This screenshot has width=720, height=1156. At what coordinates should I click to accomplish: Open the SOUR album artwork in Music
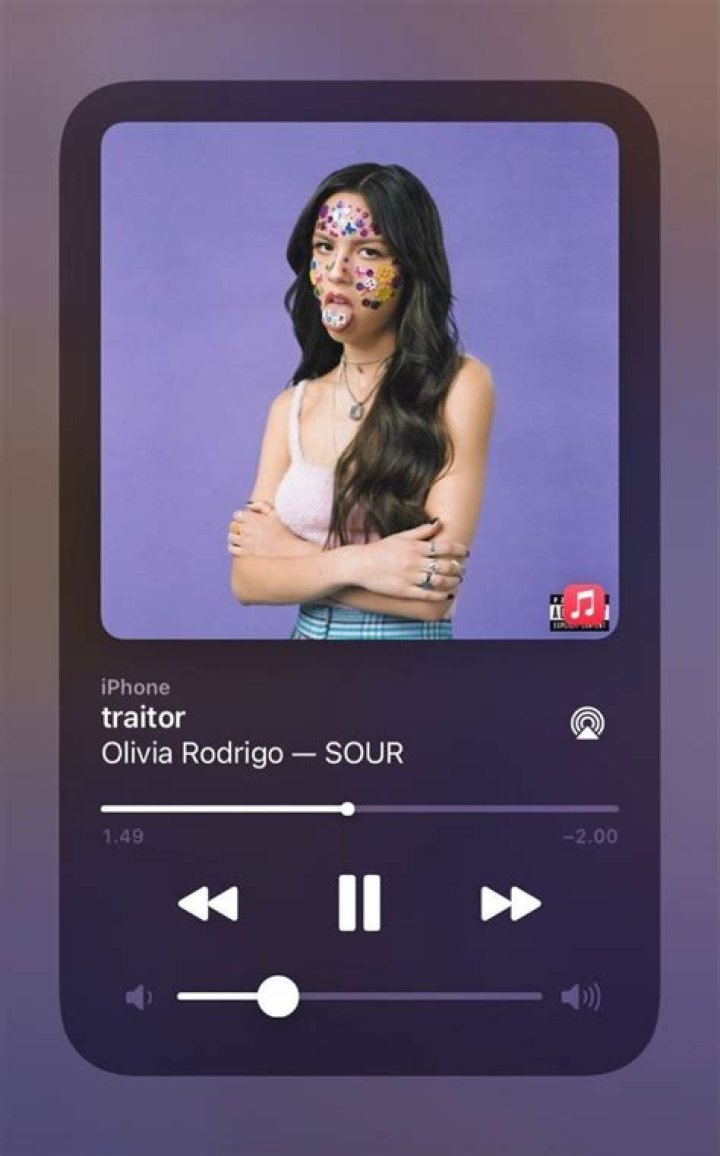point(359,380)
